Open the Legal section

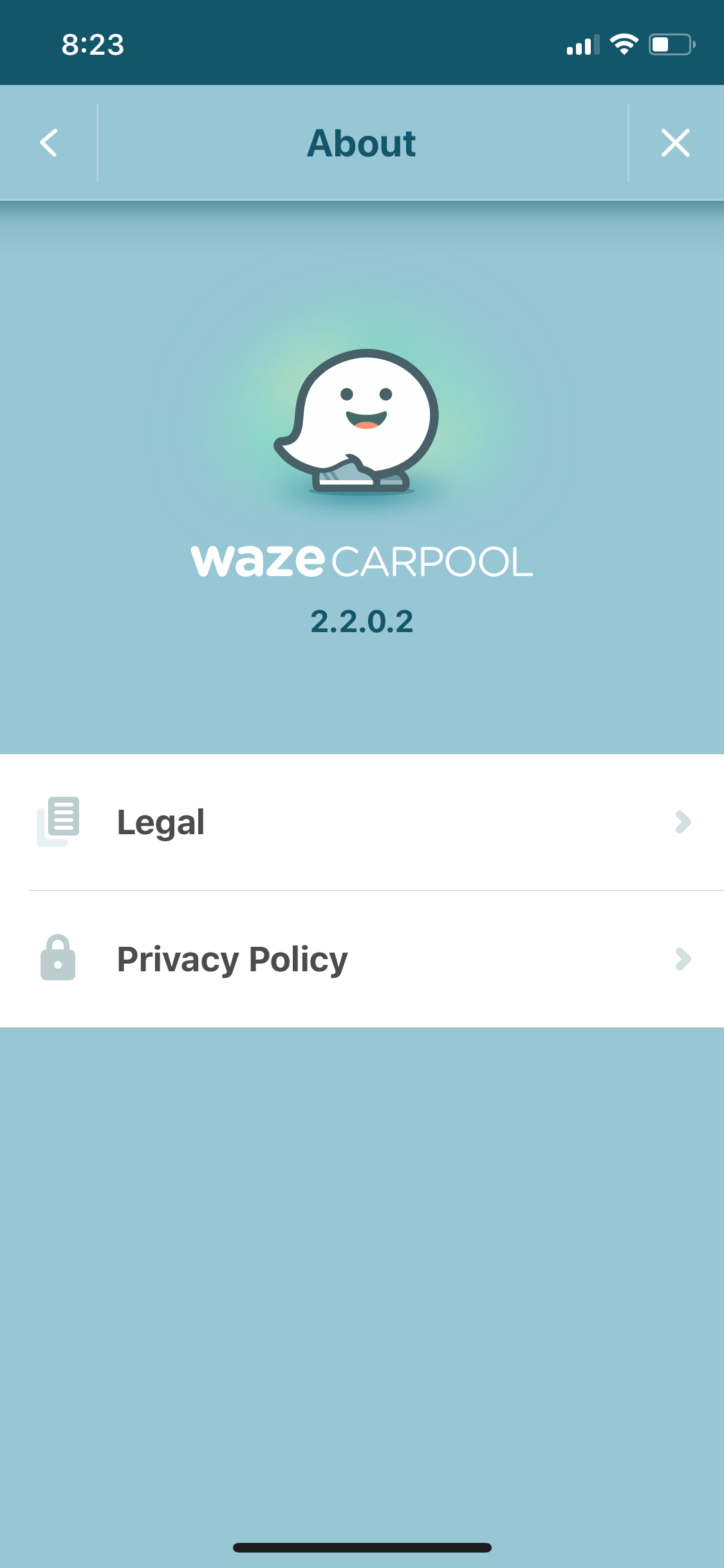pyautogui.click(x=362, y=822)
